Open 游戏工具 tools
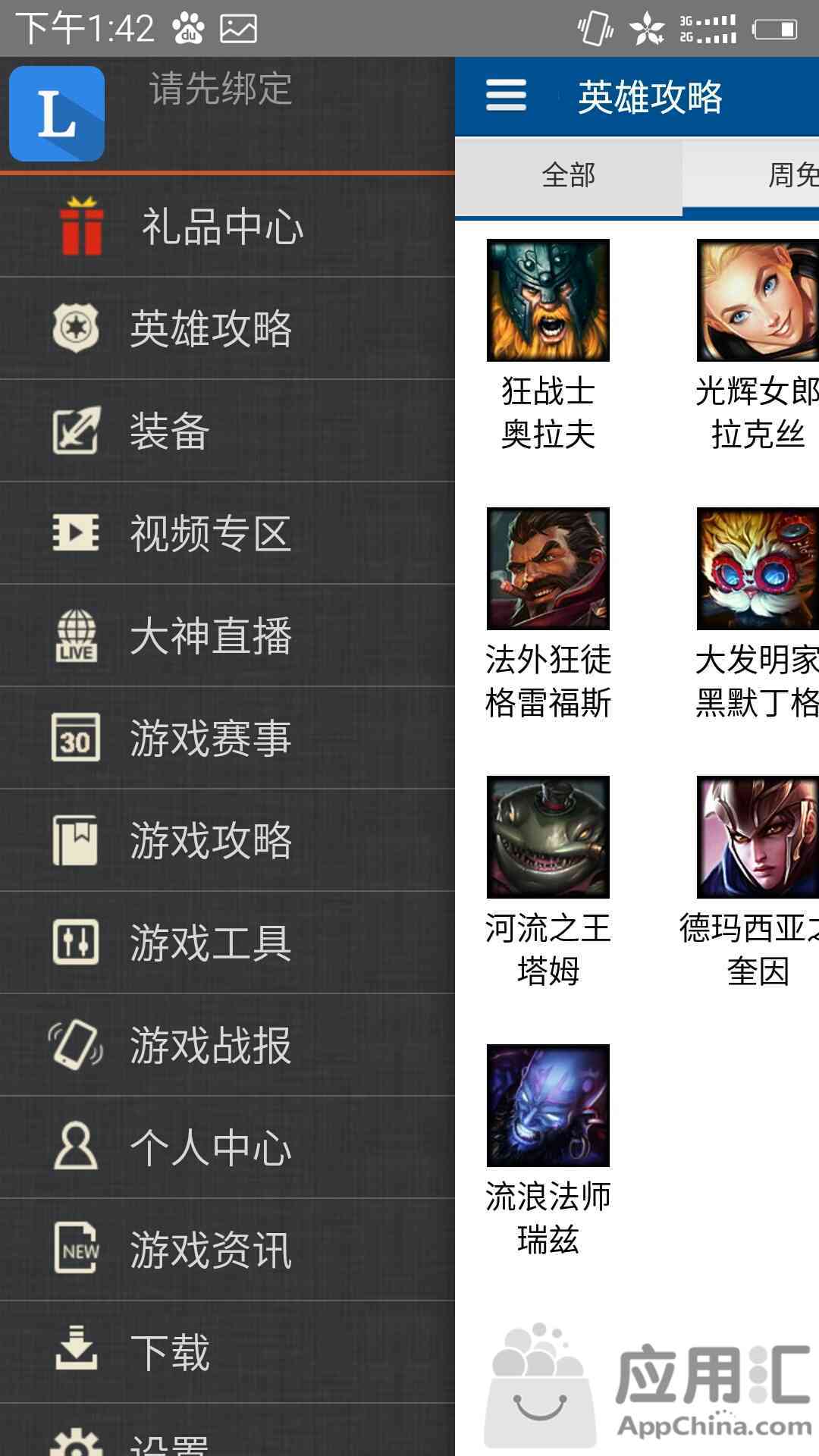 tap(227, 943)
